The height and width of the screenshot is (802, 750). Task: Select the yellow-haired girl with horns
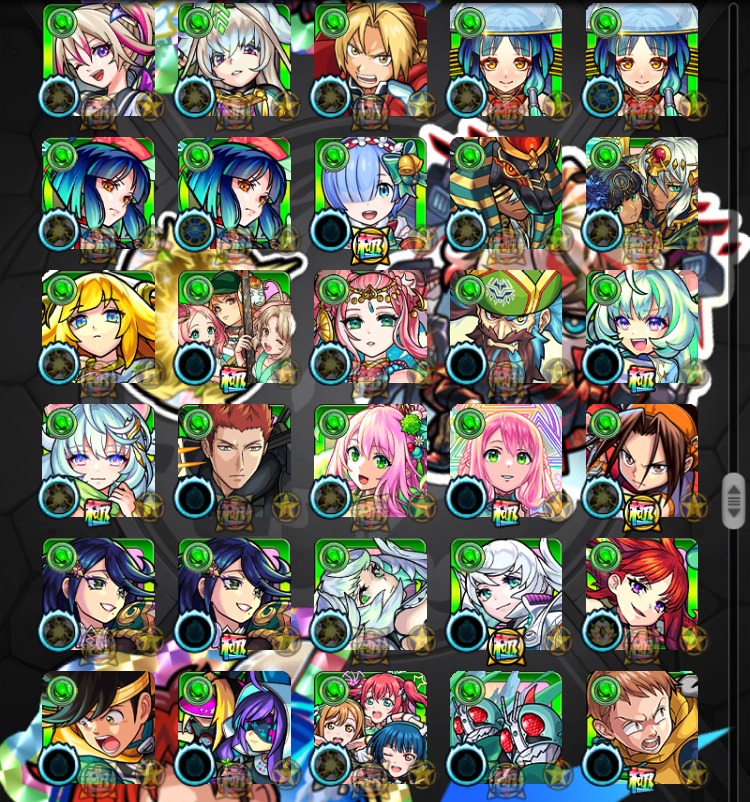pos(98,328)
